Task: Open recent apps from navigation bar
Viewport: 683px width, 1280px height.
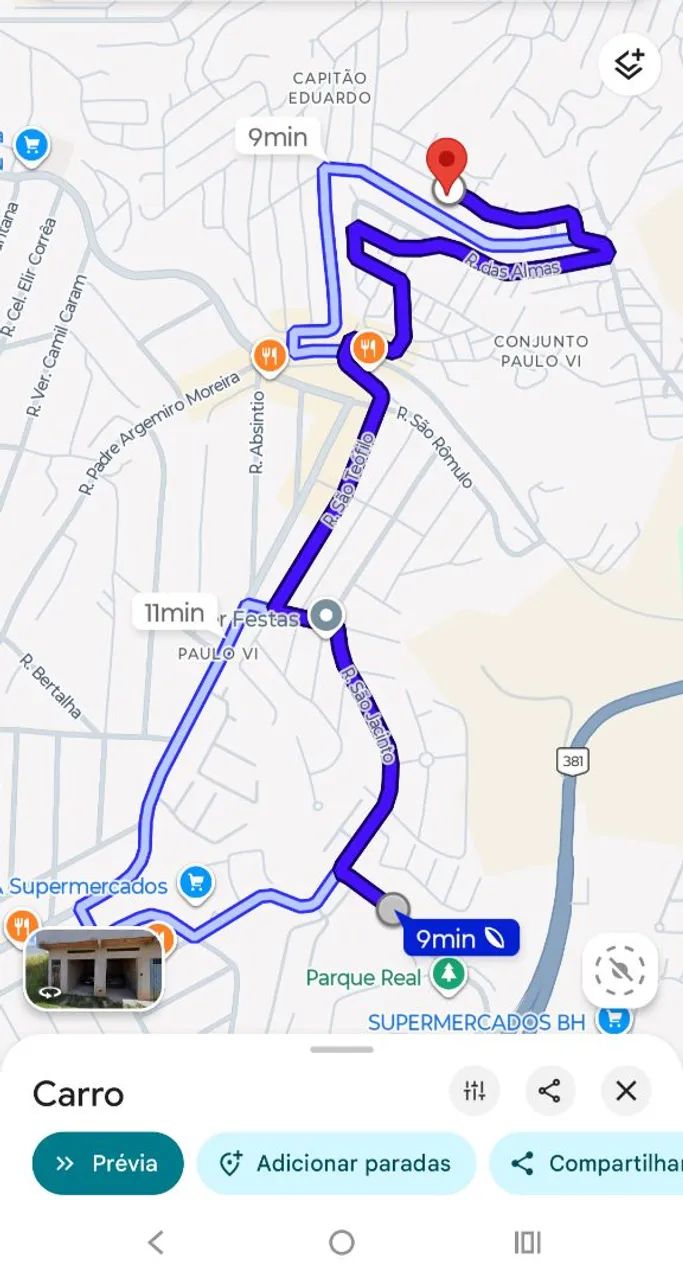Action: click(x=527, y=1242)
